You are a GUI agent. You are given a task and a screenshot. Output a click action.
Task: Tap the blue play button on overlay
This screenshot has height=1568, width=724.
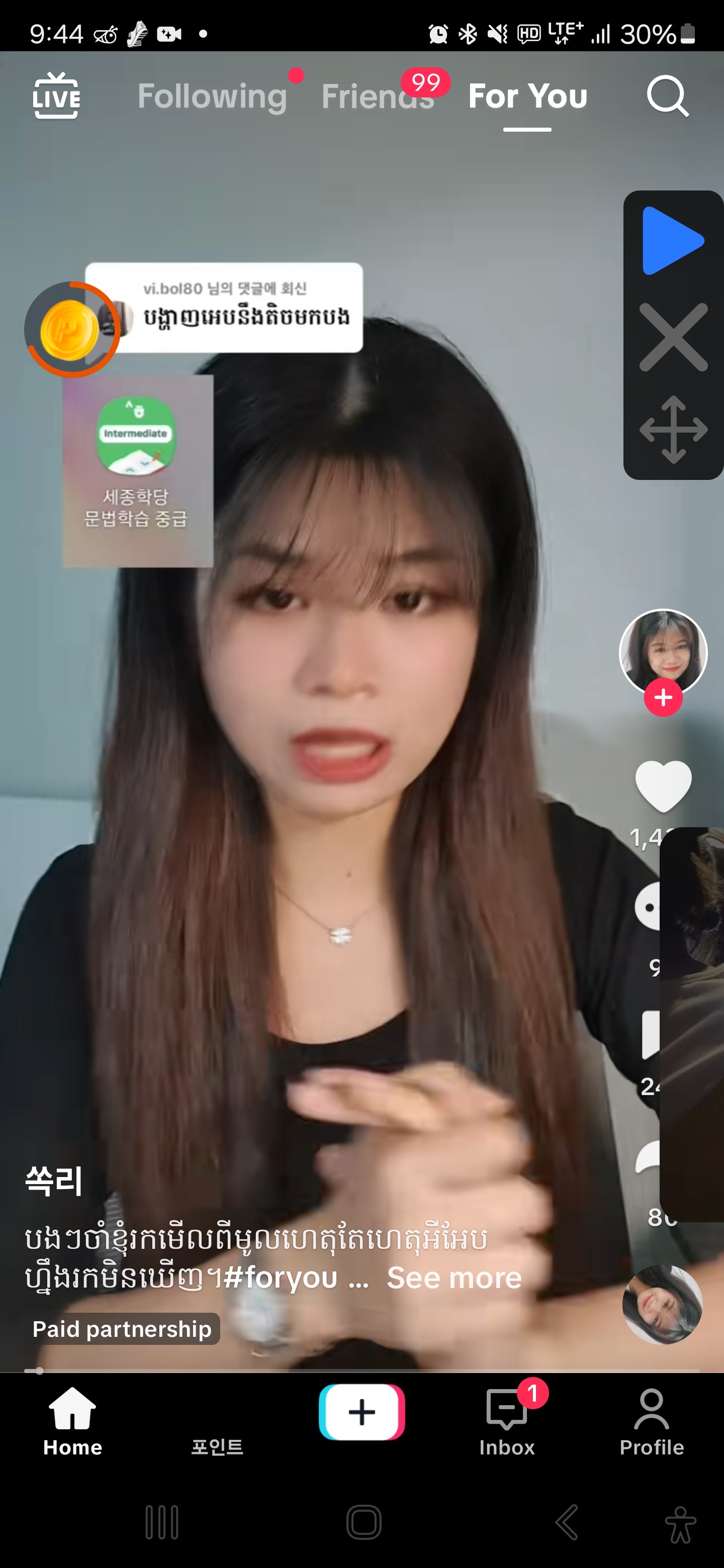pyautogui.click(x=672, y=242)
